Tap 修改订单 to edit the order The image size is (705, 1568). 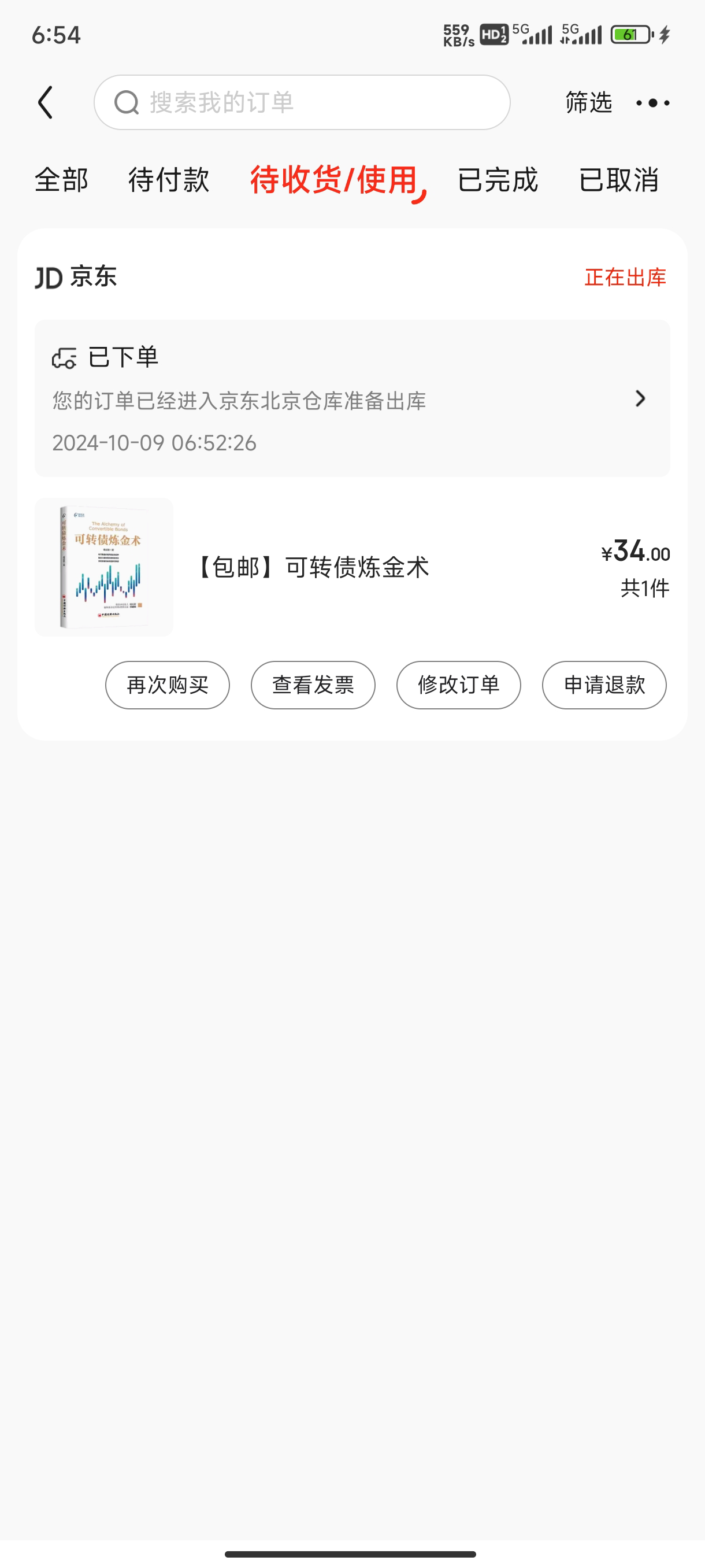click(x=458, y=685)
